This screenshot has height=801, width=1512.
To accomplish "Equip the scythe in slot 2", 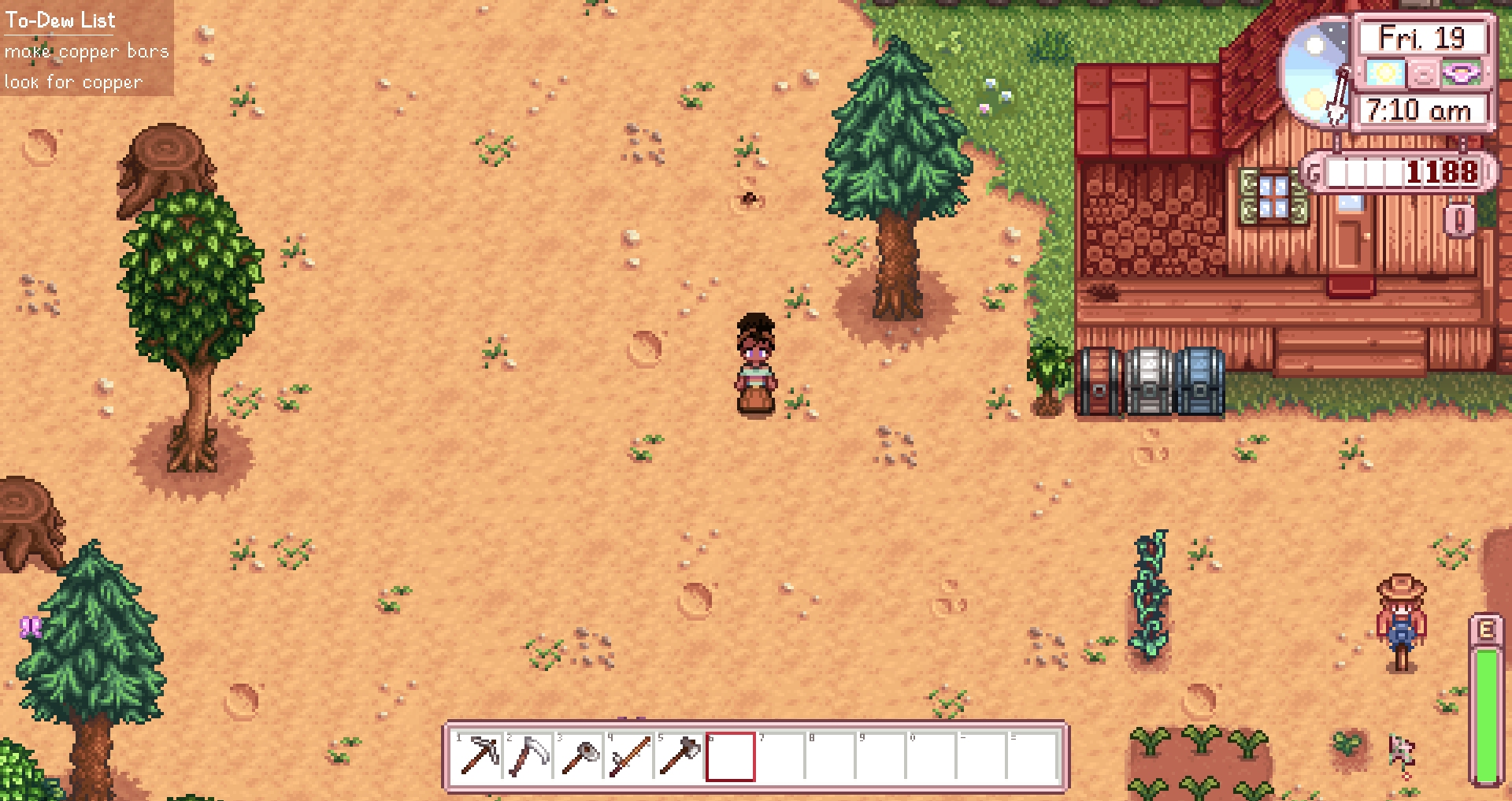I will tap(529, 756).
